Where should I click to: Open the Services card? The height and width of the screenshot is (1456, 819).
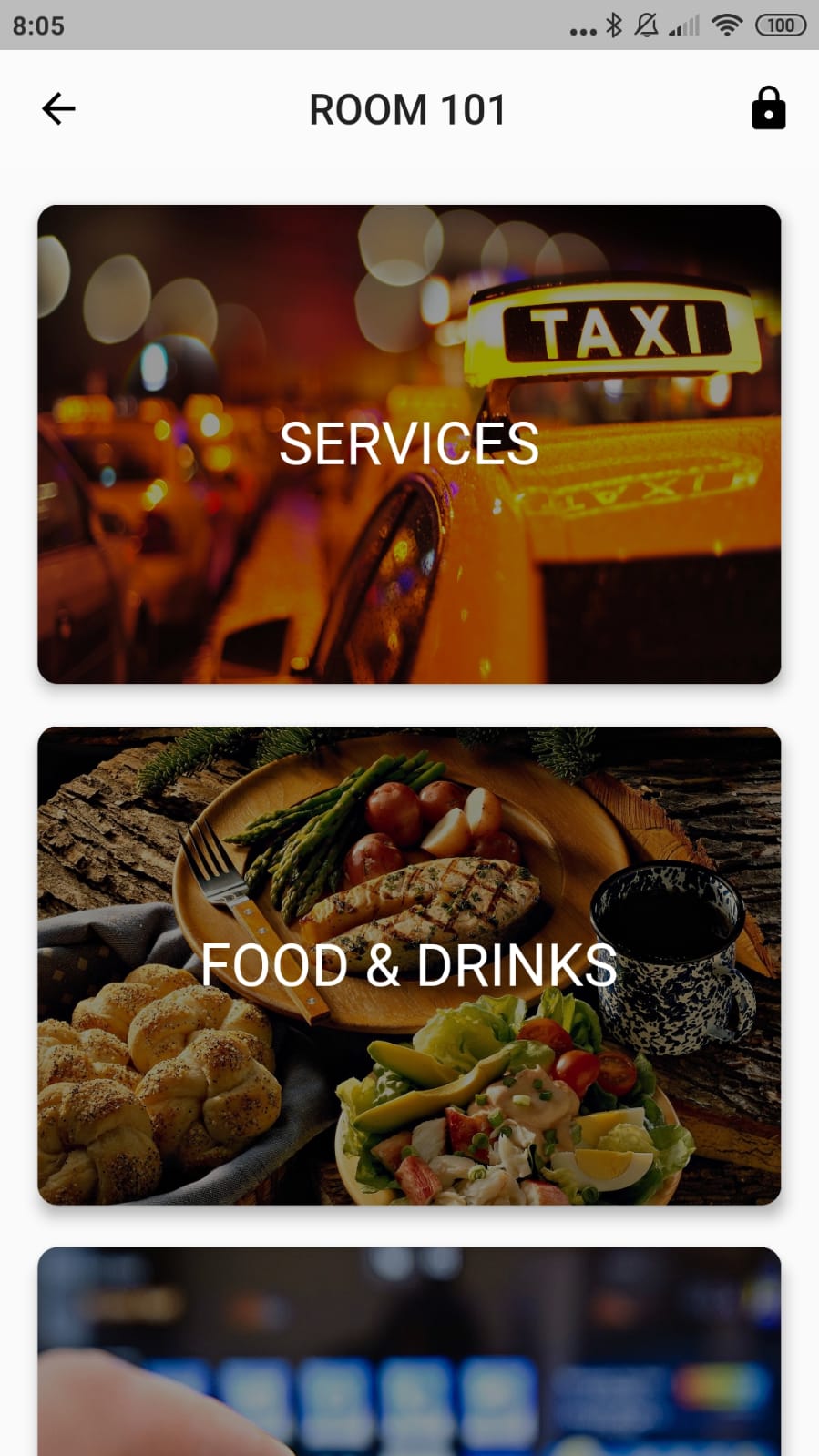[409, 444]
